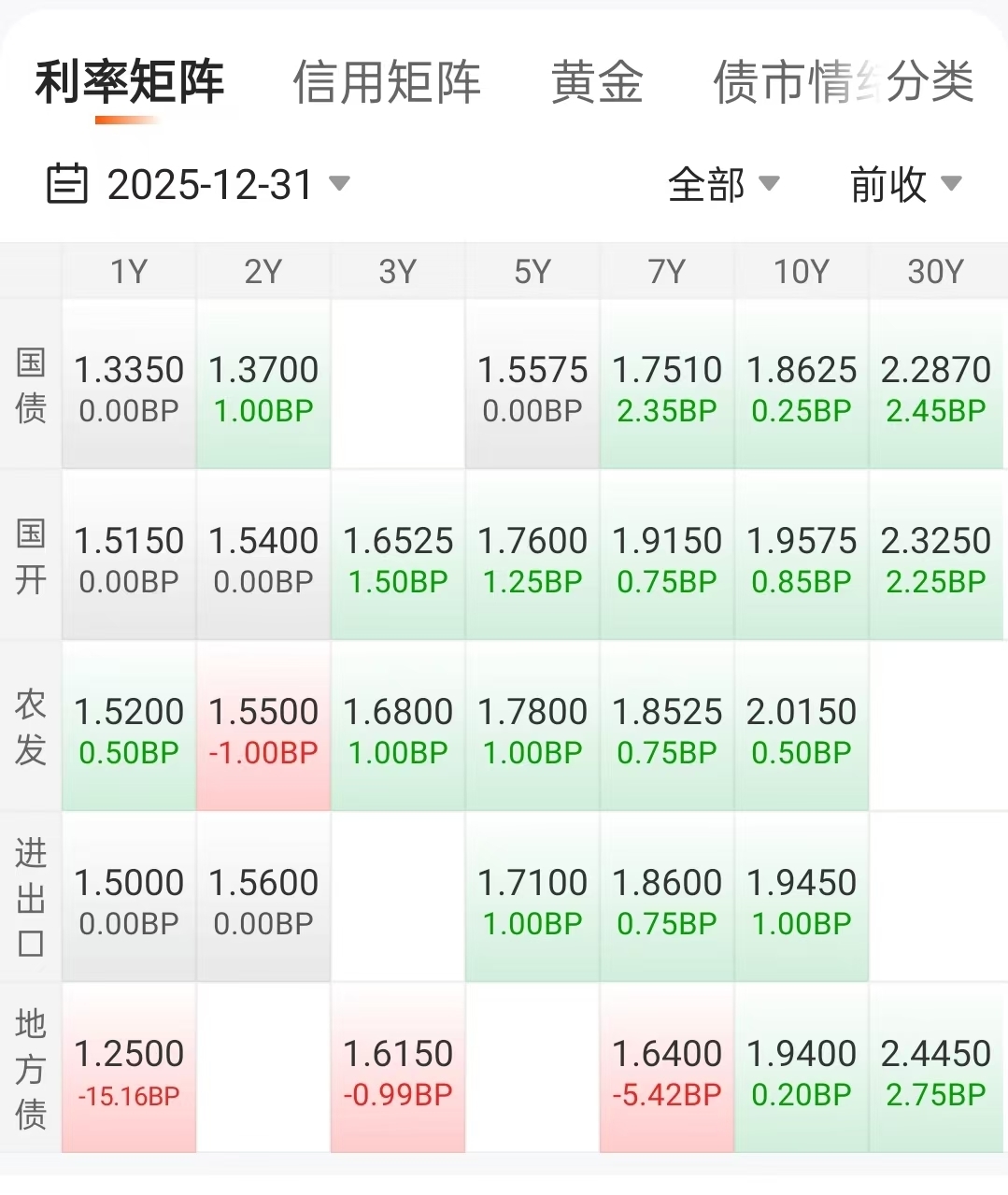Select the 利率矩阵 tab
1008x1195 pixels.
point(130,82)
